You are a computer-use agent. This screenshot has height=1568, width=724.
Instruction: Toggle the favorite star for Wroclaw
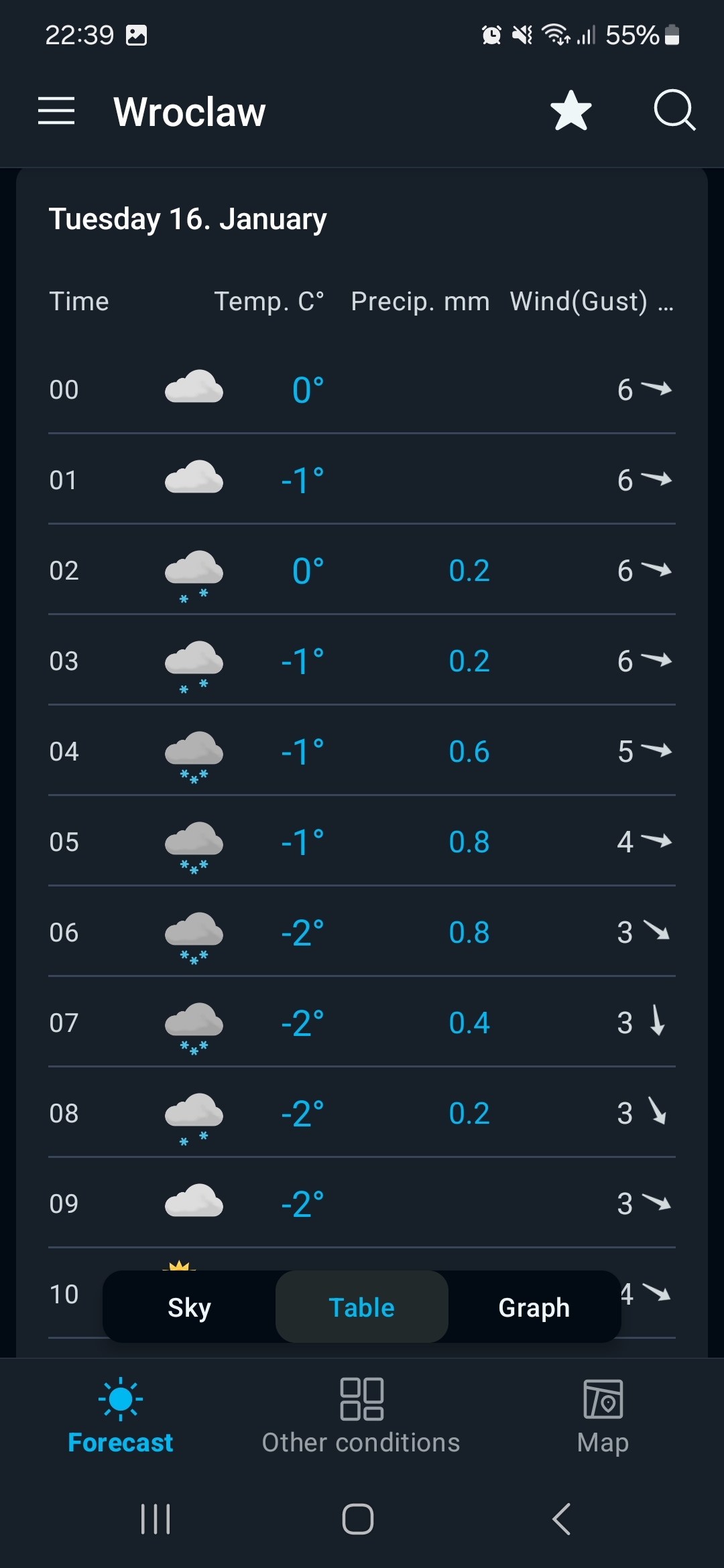(x=570, y=111)
